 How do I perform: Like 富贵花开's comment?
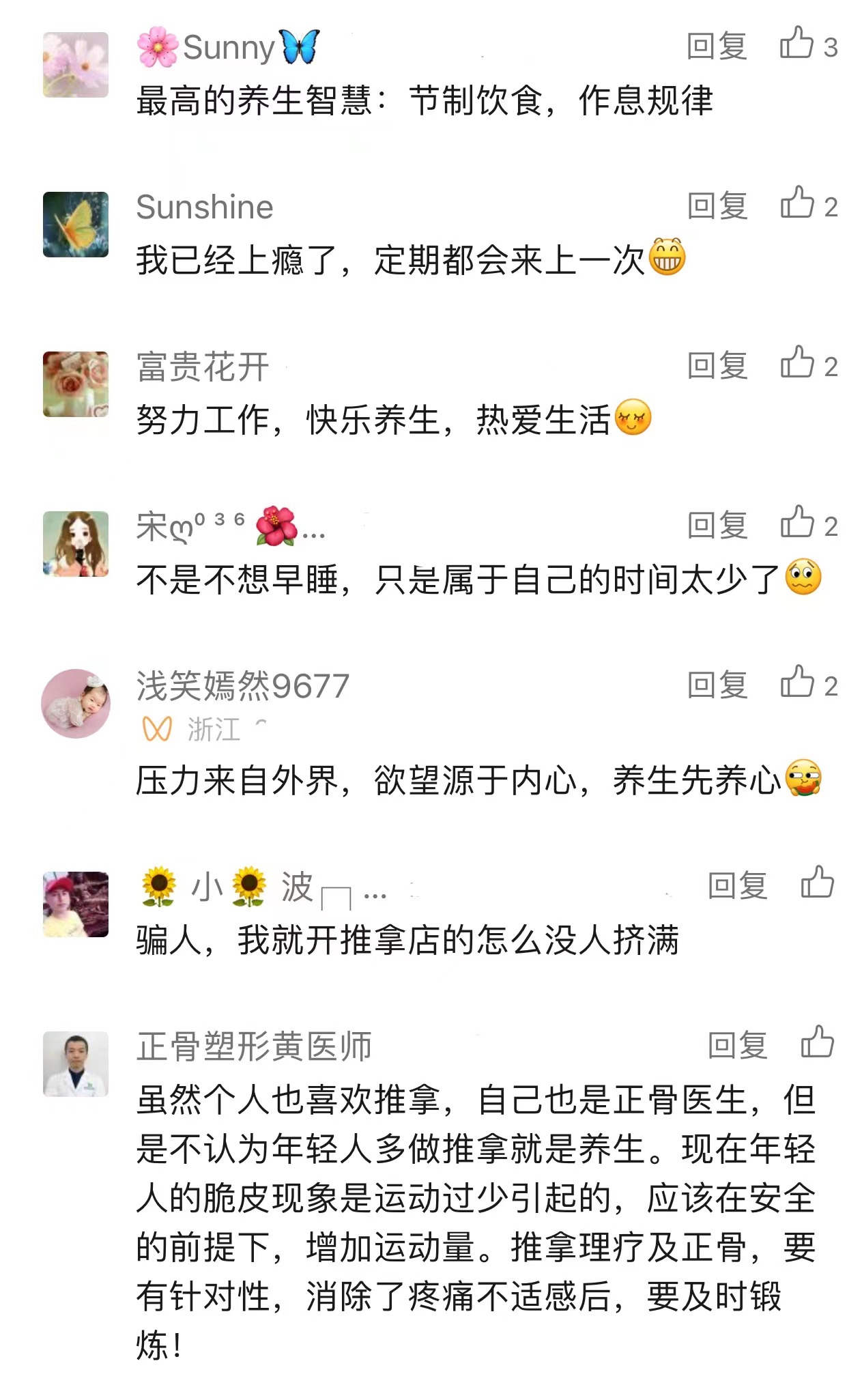pos(797,363)
